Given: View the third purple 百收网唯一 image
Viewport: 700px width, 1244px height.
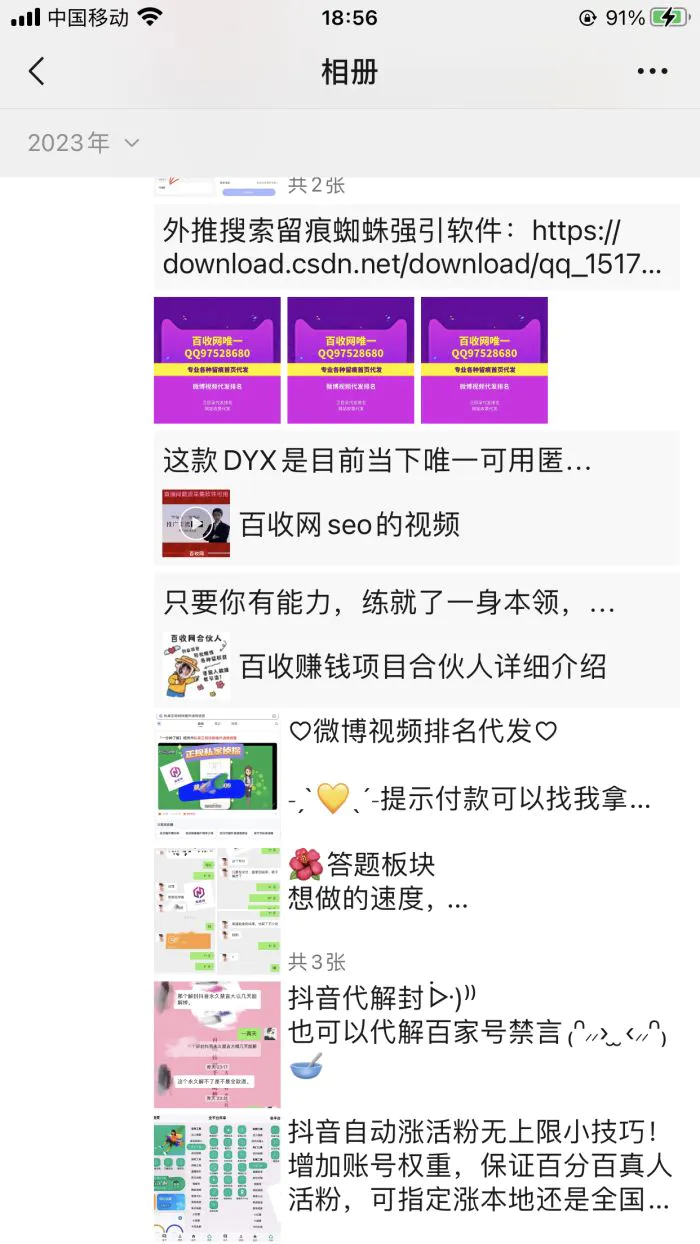Looking at the screenshot, I should pos(484,360).
